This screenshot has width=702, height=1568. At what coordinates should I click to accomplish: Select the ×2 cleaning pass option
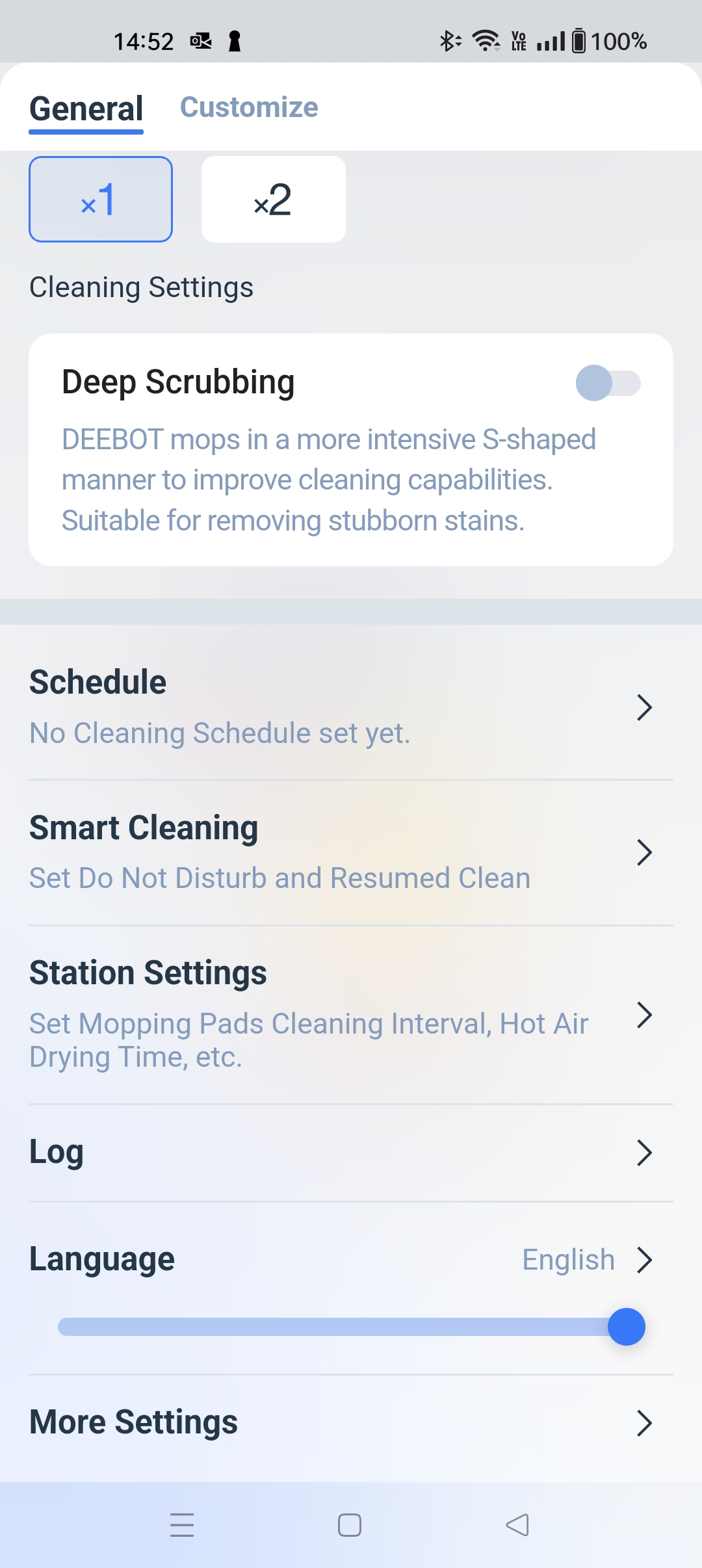273,199
